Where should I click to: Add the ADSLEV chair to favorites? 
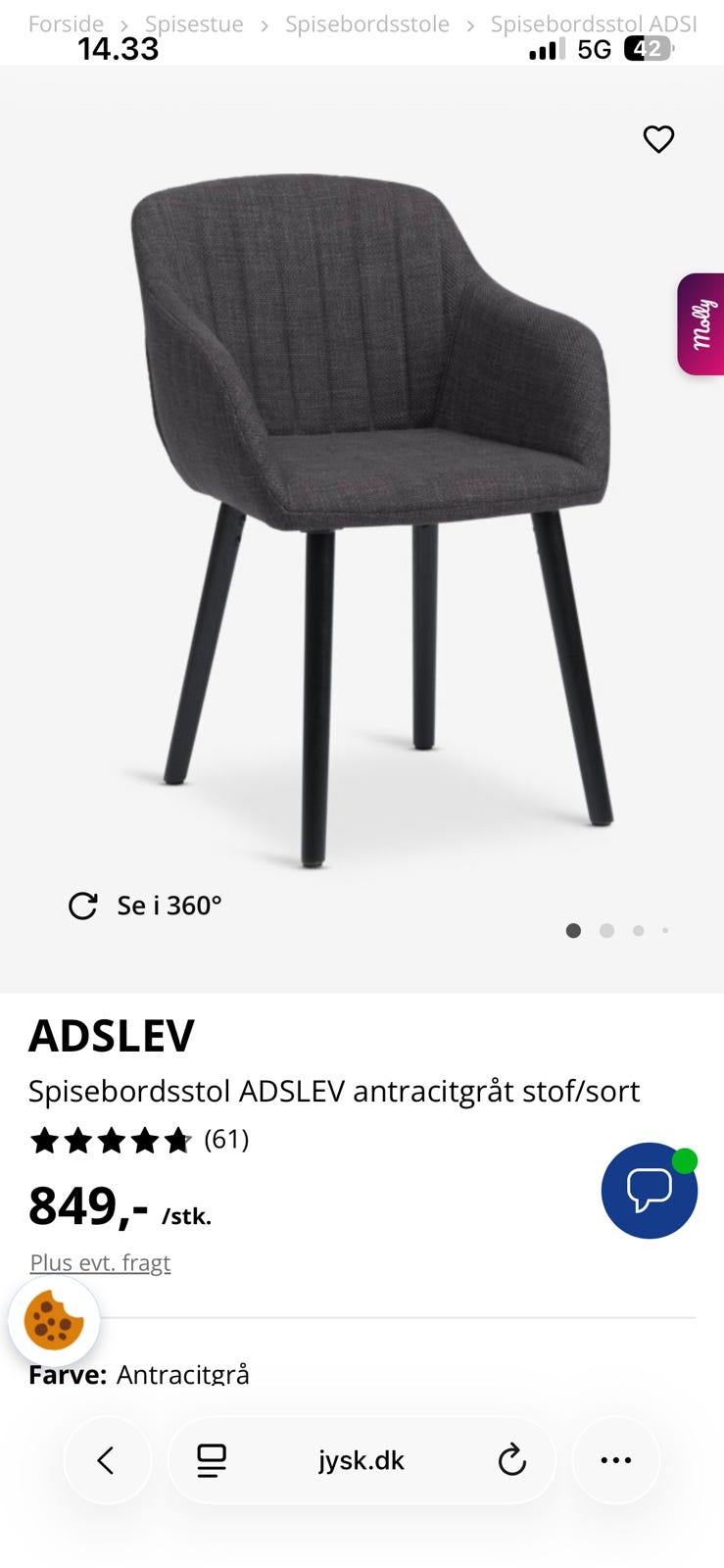point(658,139)
